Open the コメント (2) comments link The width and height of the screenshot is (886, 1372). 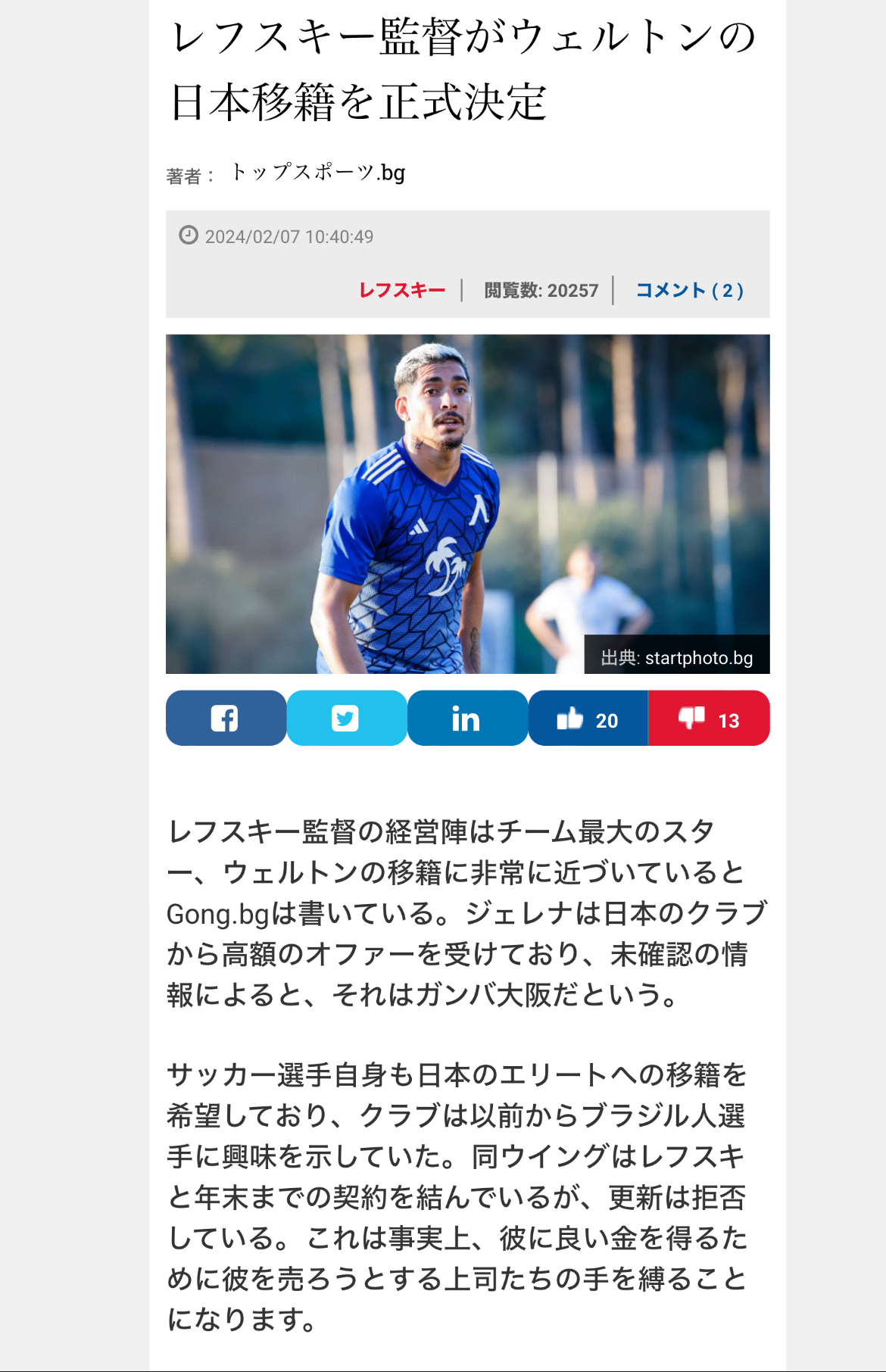[x=689, y=291]
